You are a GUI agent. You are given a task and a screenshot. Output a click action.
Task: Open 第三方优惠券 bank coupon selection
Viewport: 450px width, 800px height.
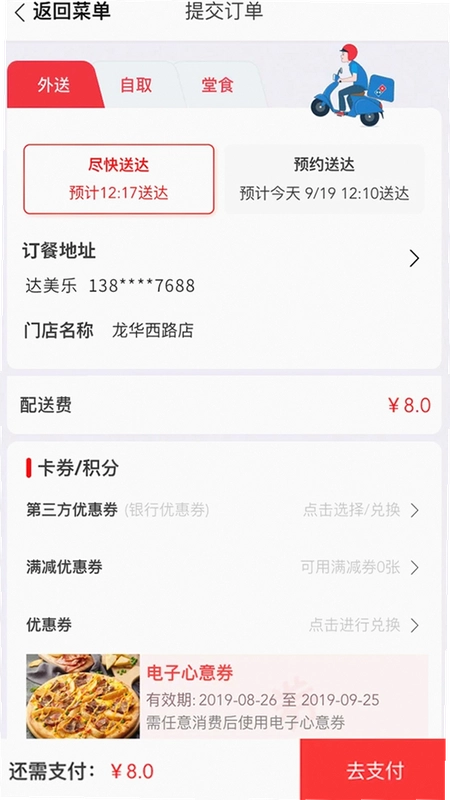pos(222,510)
